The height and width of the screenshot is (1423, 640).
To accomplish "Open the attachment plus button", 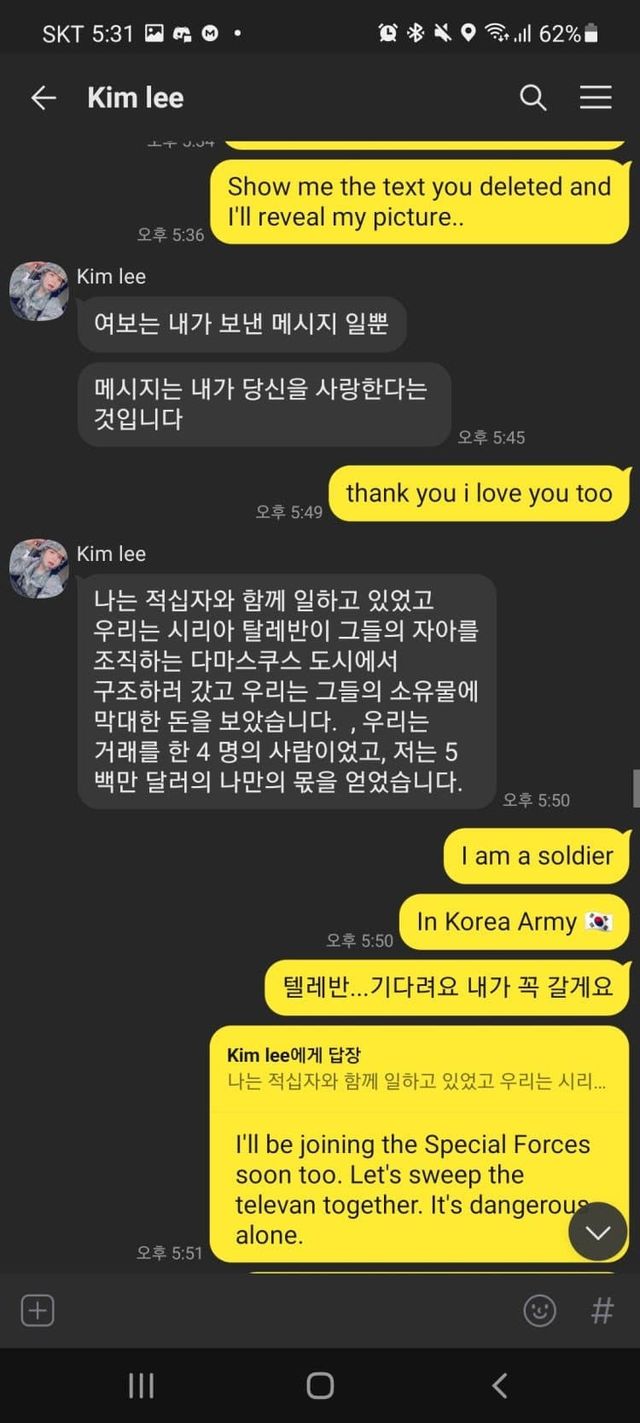I will tap(37, 1310).
